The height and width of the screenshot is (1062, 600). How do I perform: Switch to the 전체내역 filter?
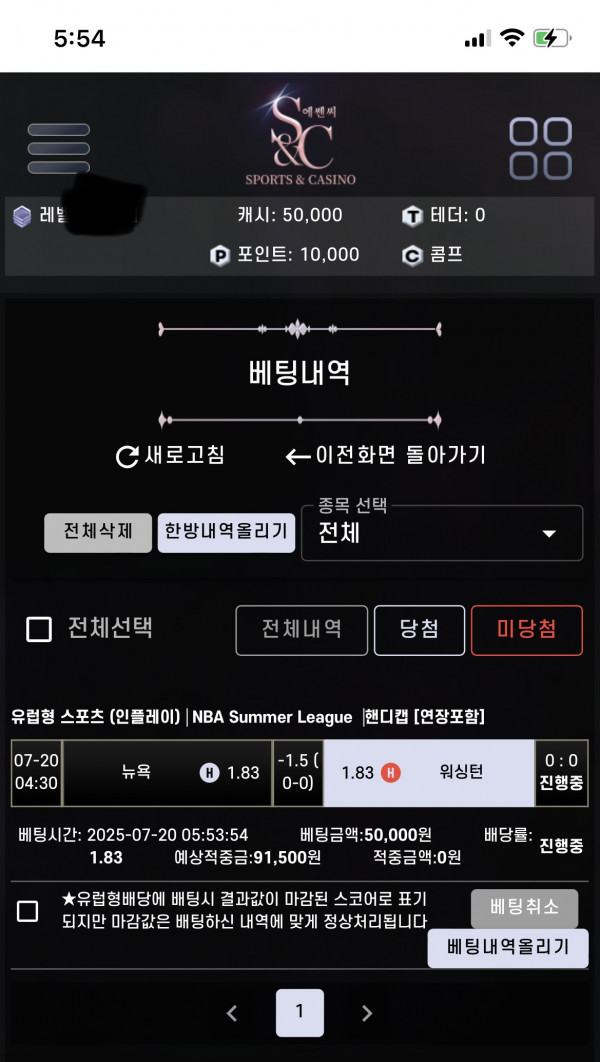tap(301, 630)
